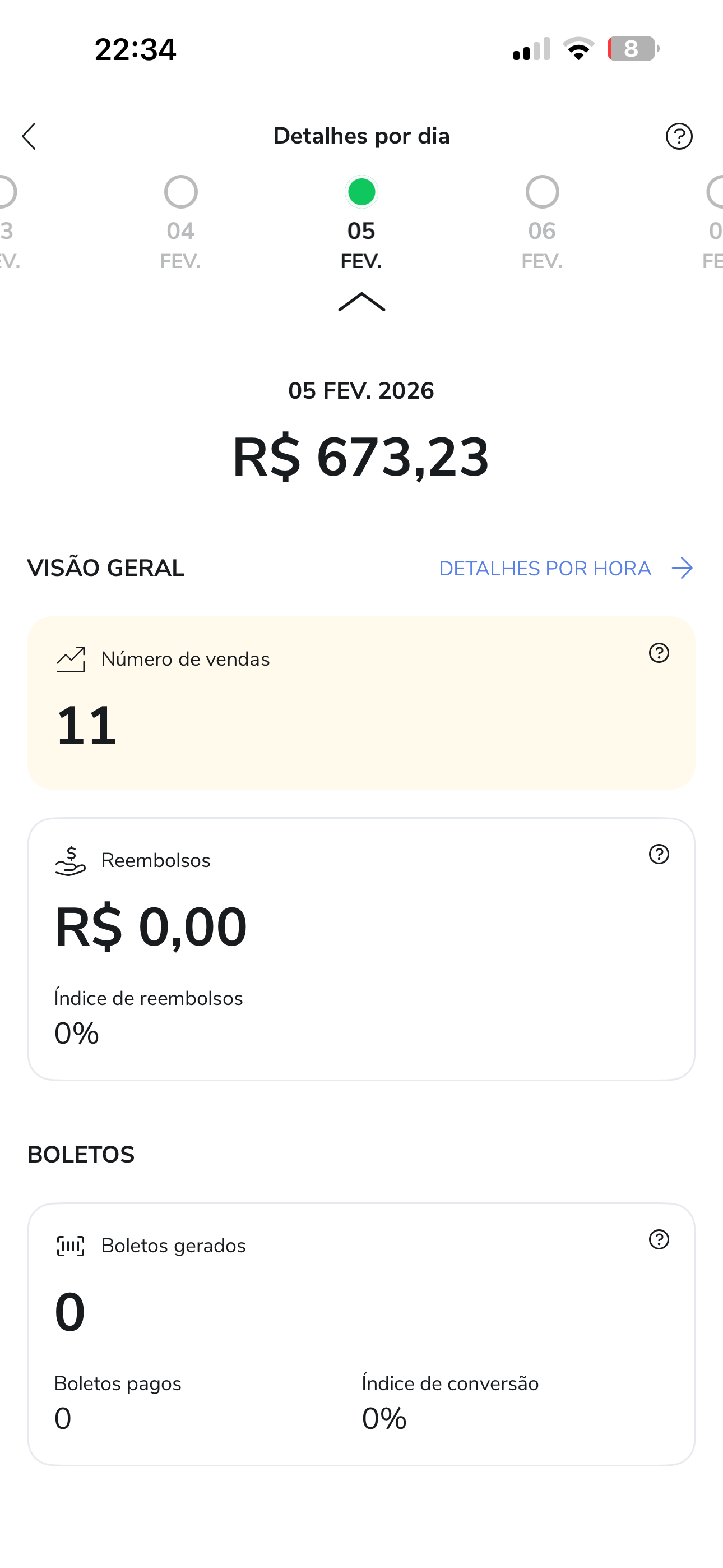Screen dimensions: 723x1568
Task: Select the 04 FEV date circle
Action: [x=180, y=192]
